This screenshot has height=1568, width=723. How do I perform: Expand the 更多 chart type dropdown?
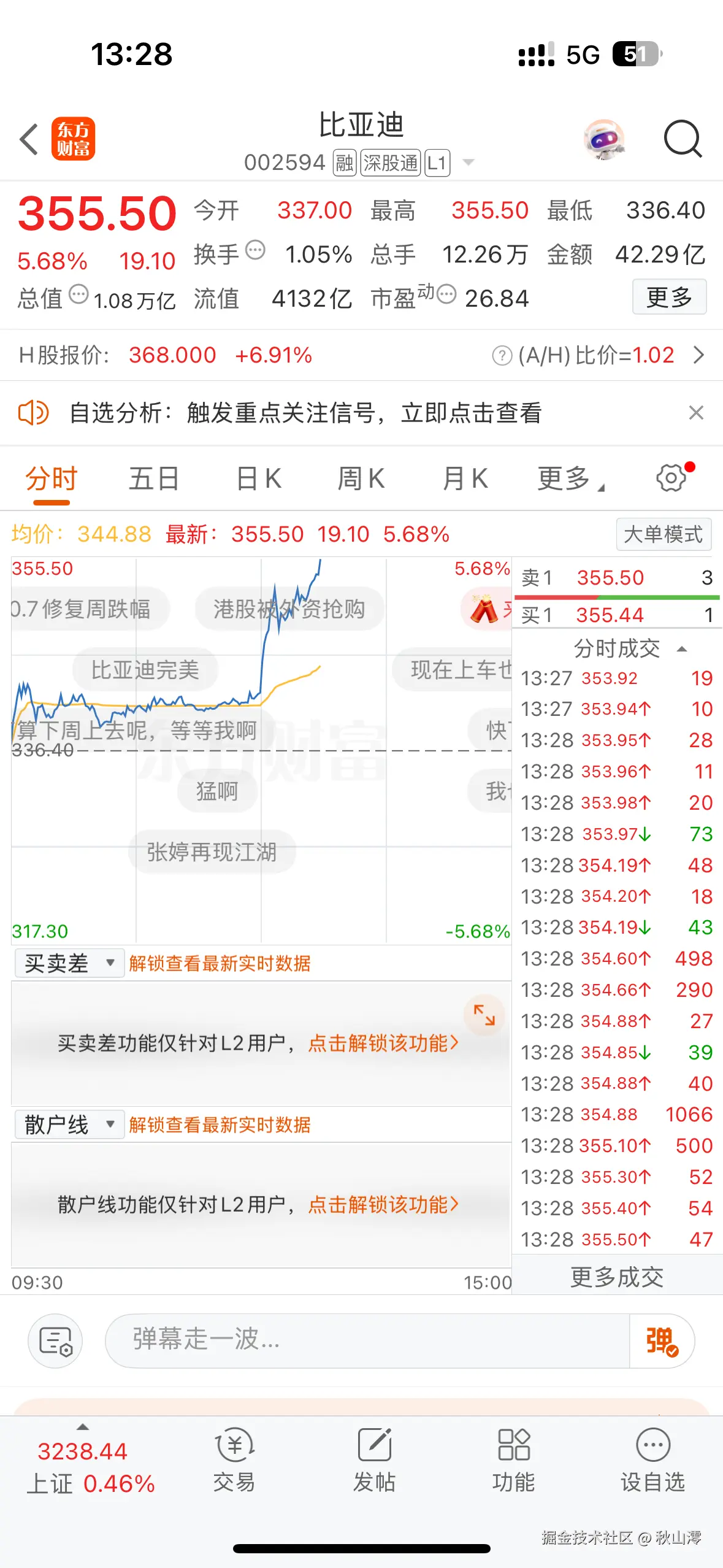click(x=566, y=478)
